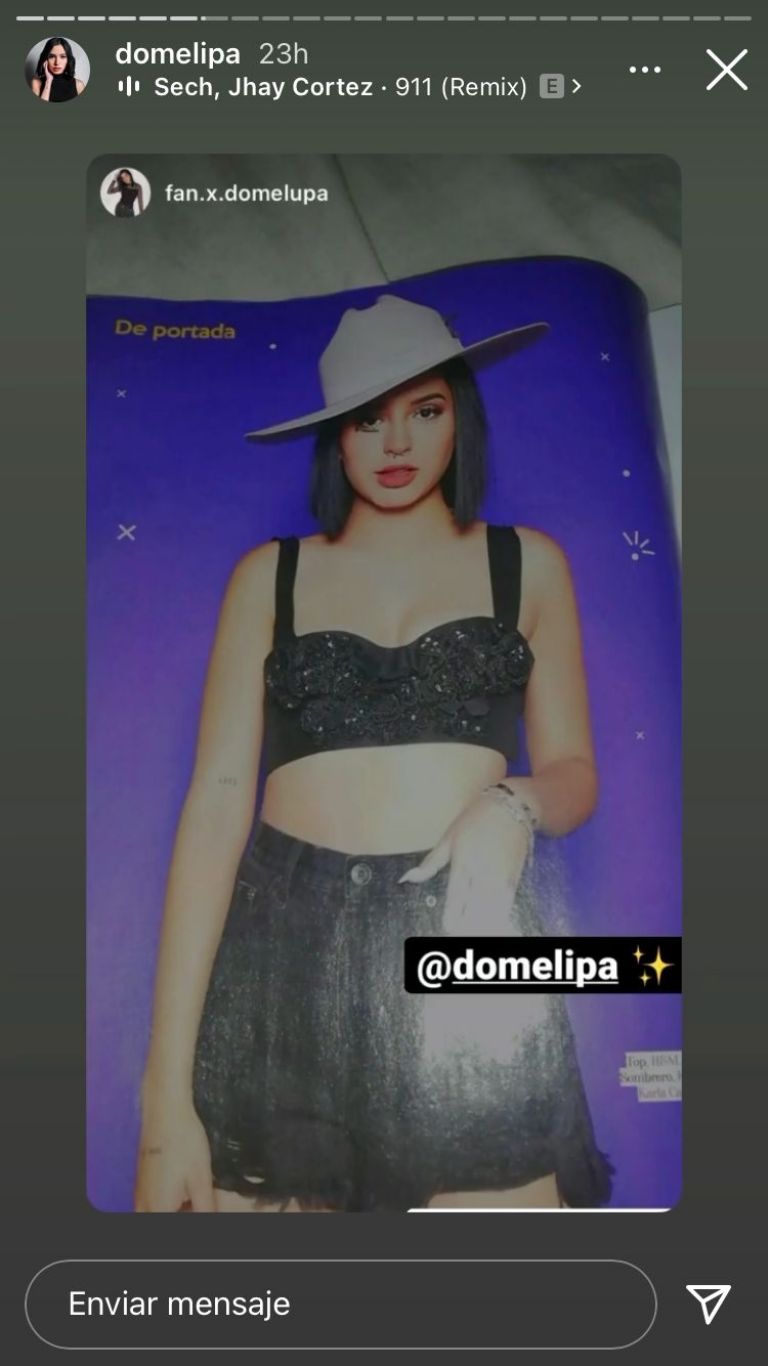Tap the @domelipa mention sticker

(x=542, y=966)
